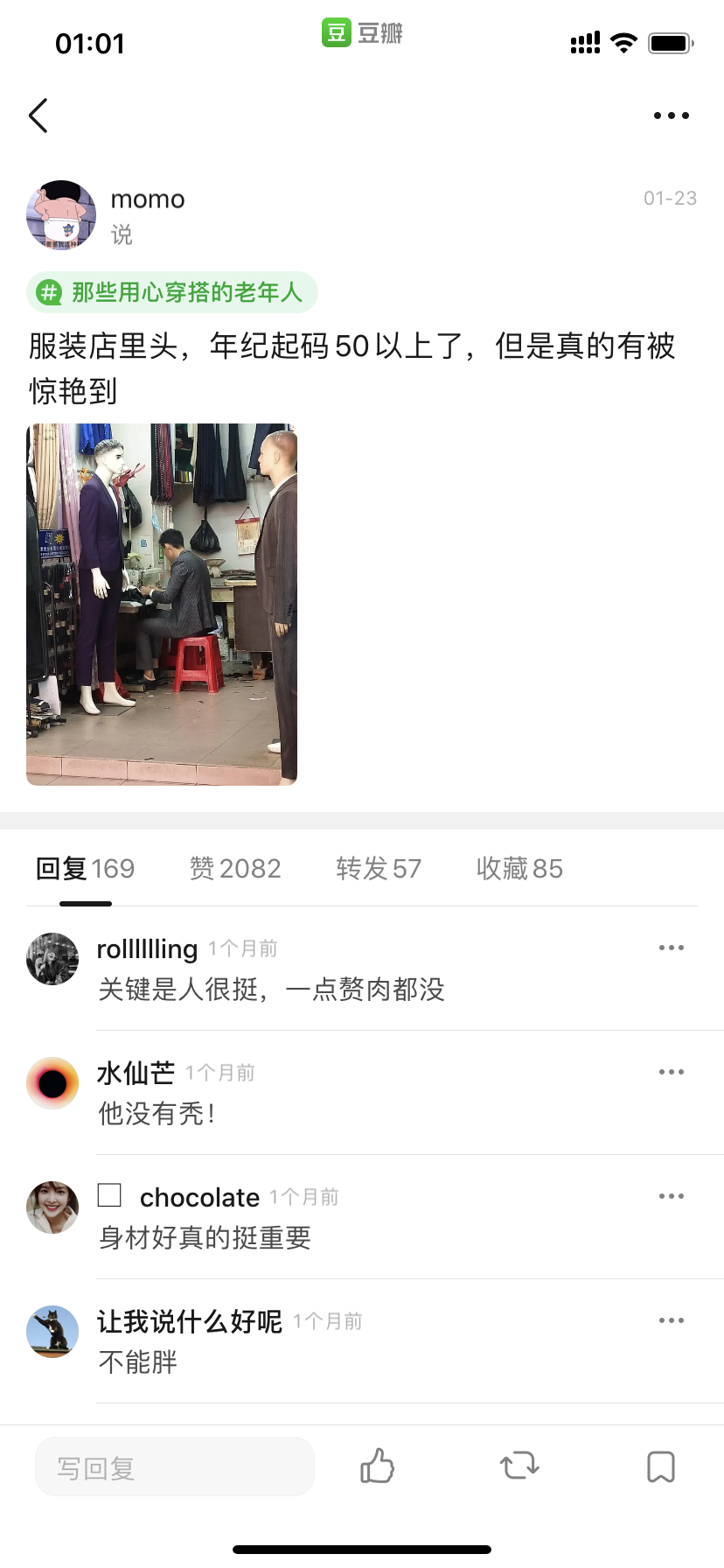View rolllllling's profile from the username
Viewport: 724px width, 1568px height.
(147, 948)
